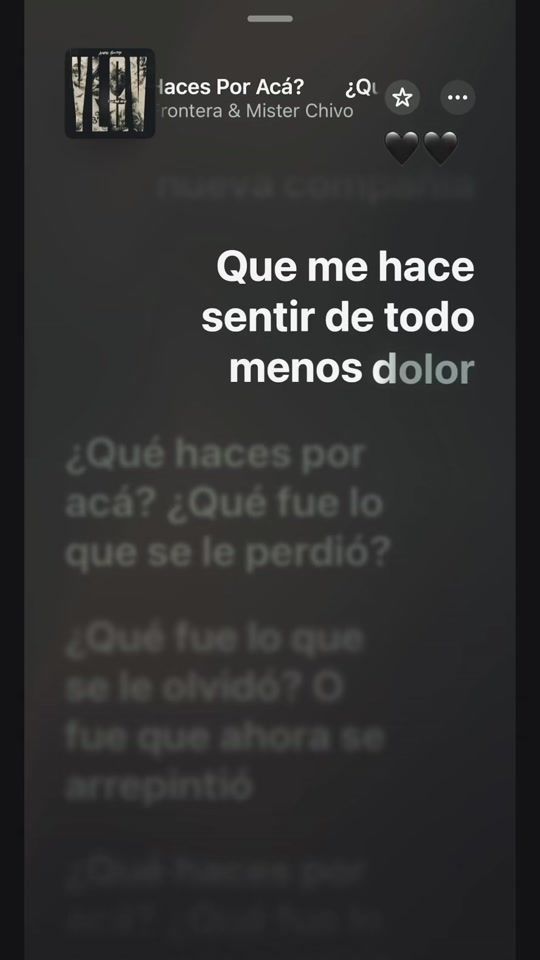Favorite this song with the star icon
The height and width of the screenshot is (960, 540).
[x=402, y=97]
